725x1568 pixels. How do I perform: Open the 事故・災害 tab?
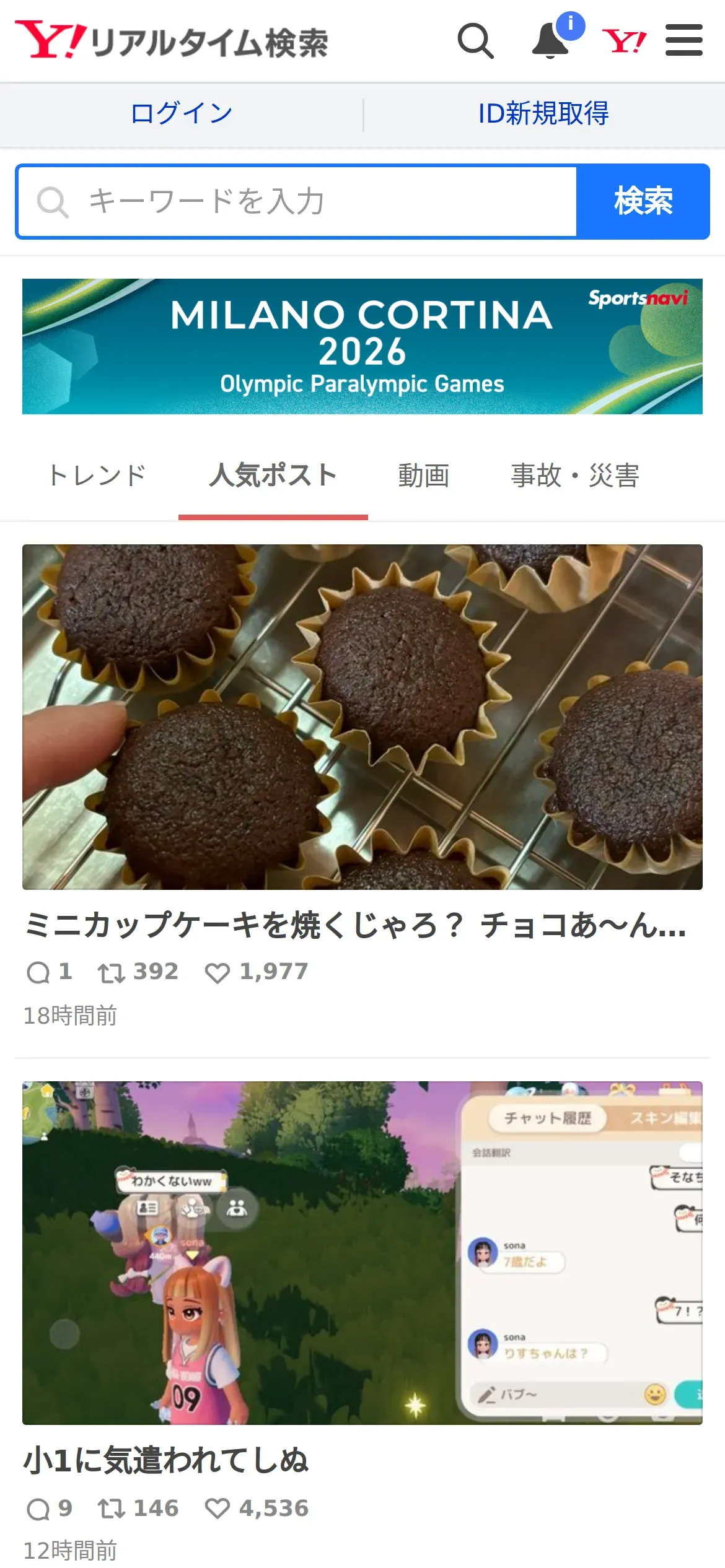point(574,476)
